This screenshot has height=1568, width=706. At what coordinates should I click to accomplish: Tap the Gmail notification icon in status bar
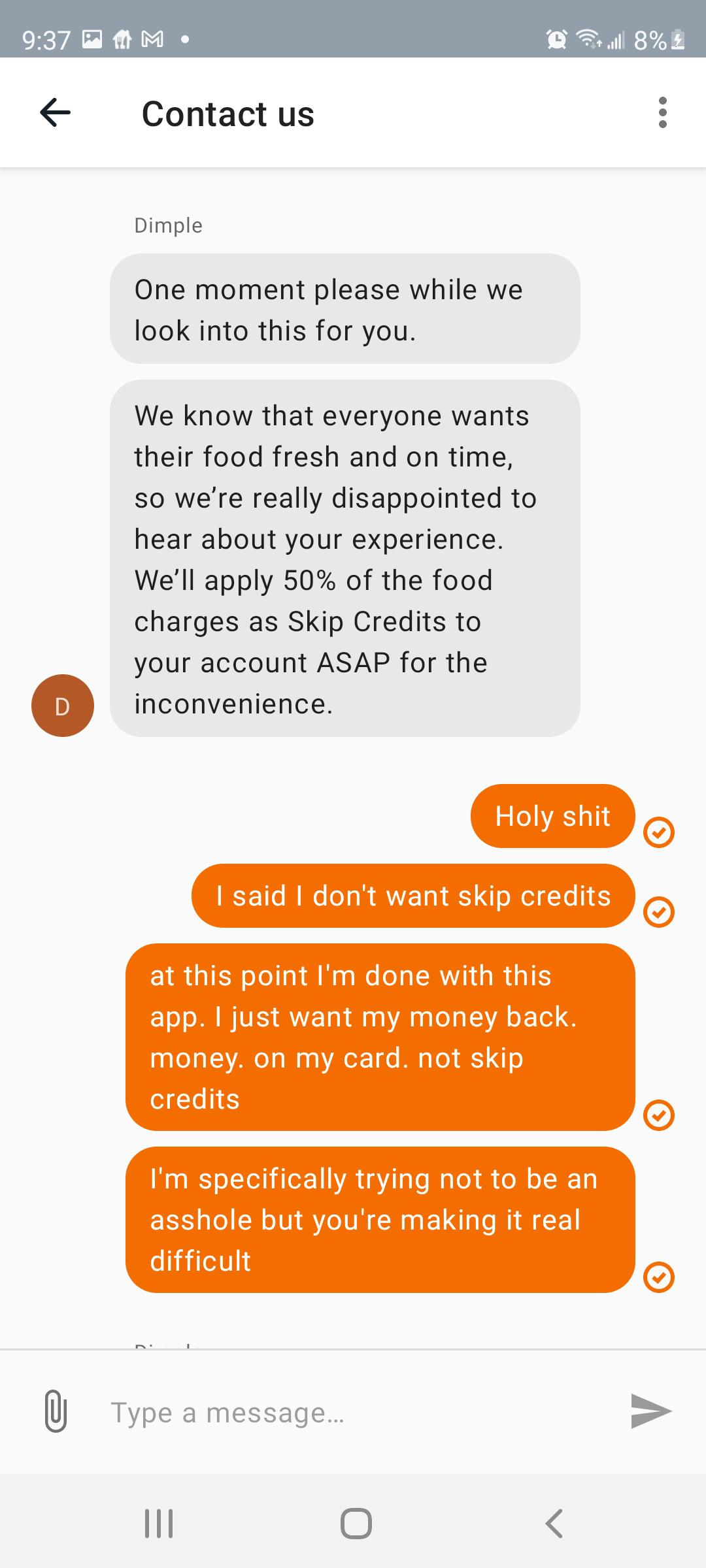click(x=152, y=39)
